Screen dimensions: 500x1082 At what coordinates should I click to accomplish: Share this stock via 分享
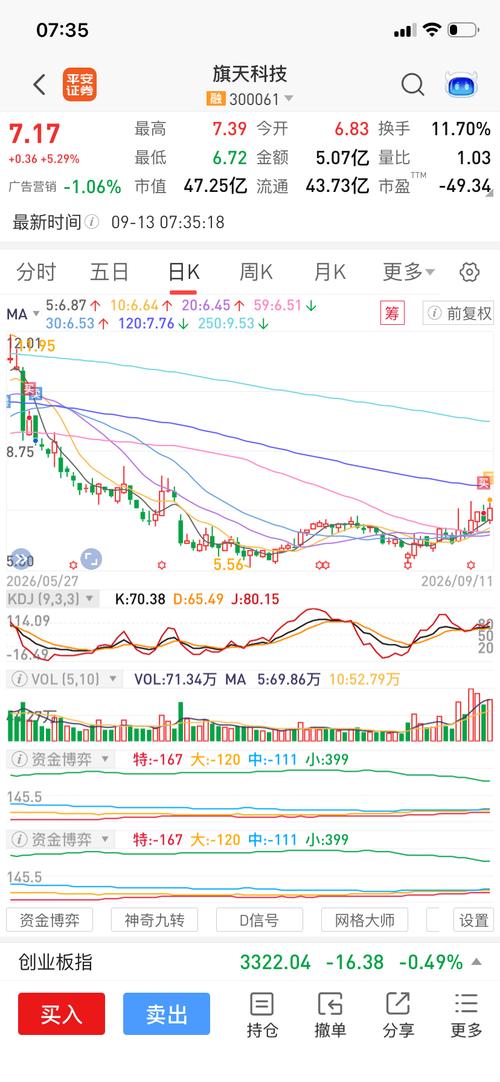pyautogui.click(x=398, y=1015)
